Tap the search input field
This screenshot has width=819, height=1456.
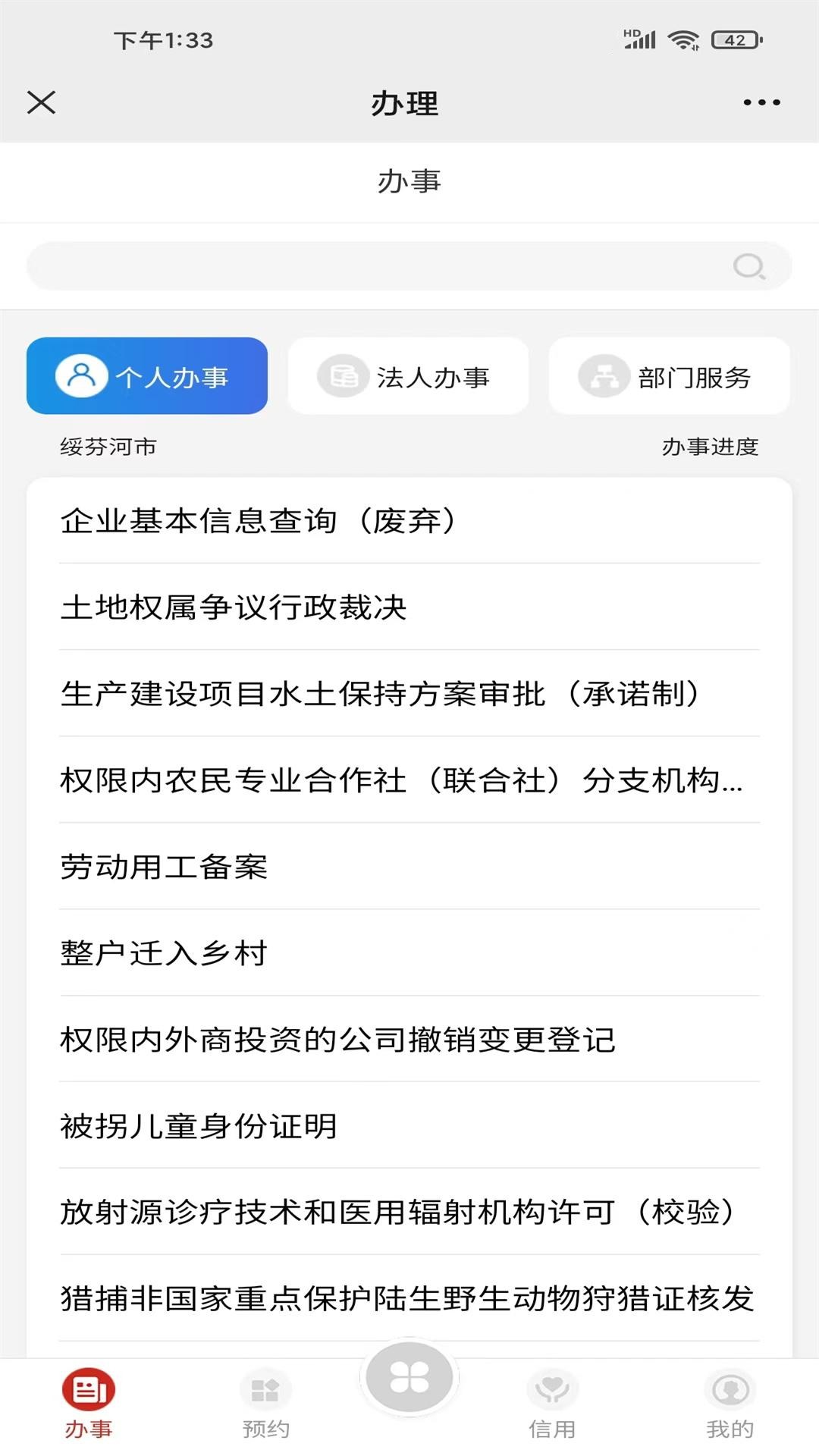(x=379, y=266)
